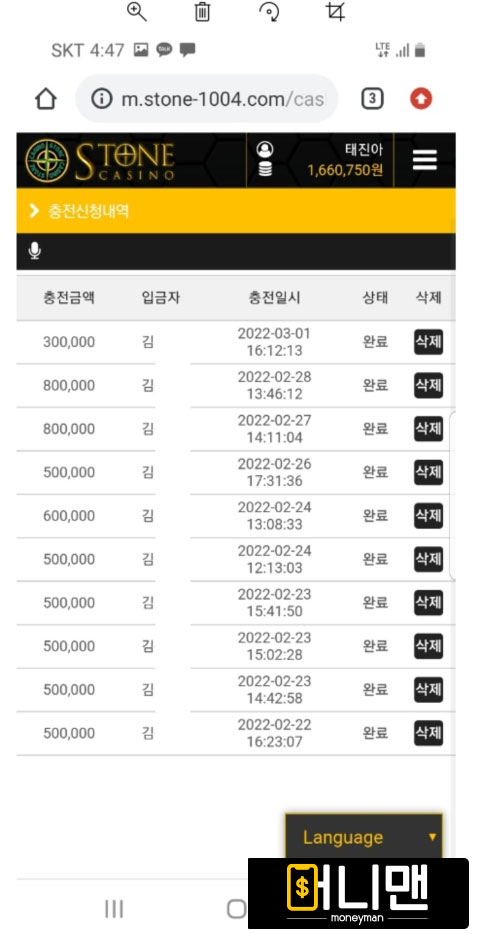Delete the 600,000 charge from 2022-02-24
Screen dimensions: 480x934
(x=428, y=516)
